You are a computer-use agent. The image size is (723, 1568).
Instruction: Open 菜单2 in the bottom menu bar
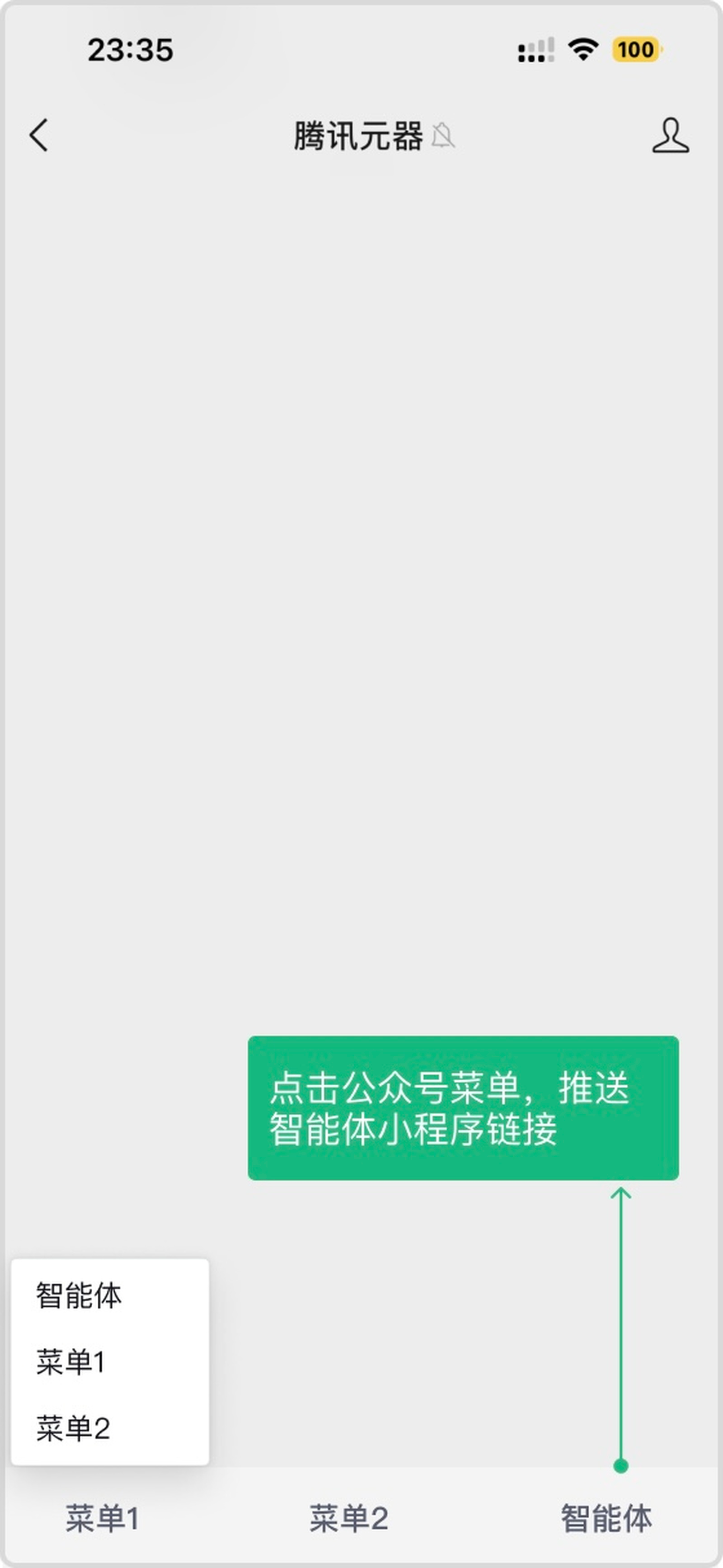[x=349, y=1518]
